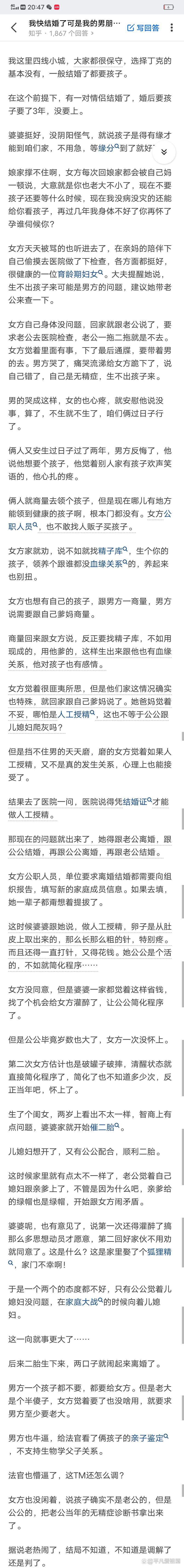184x1568 pixels.
Task: Open the 血缘关系 search link
Action: click(x=107, y=564)
